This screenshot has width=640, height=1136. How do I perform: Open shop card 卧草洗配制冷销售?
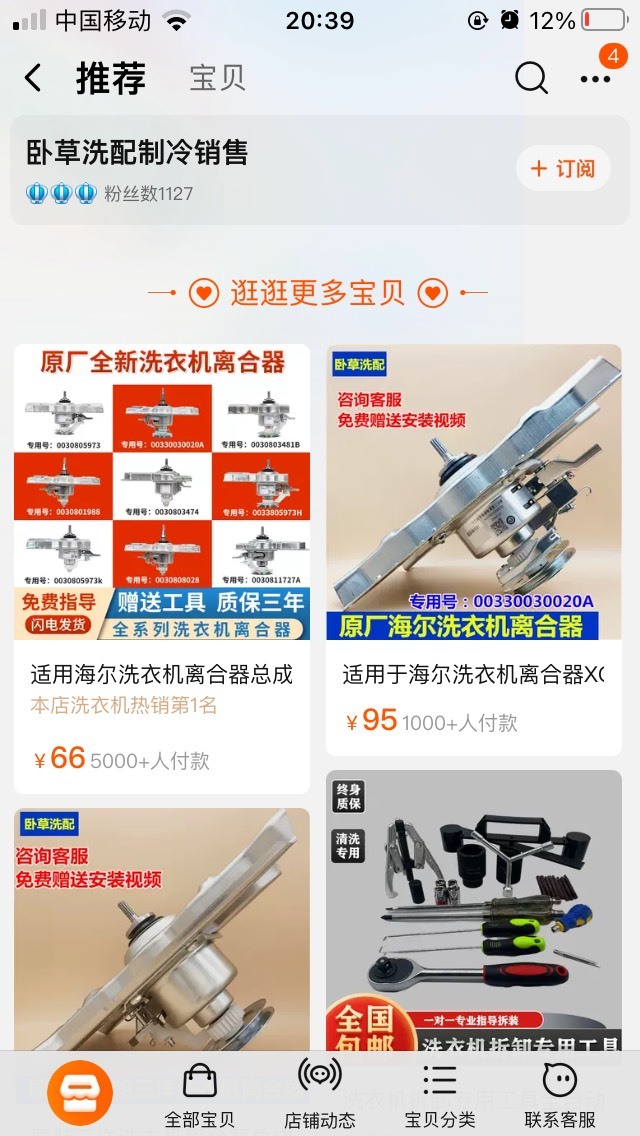click(x=320, y=170)
